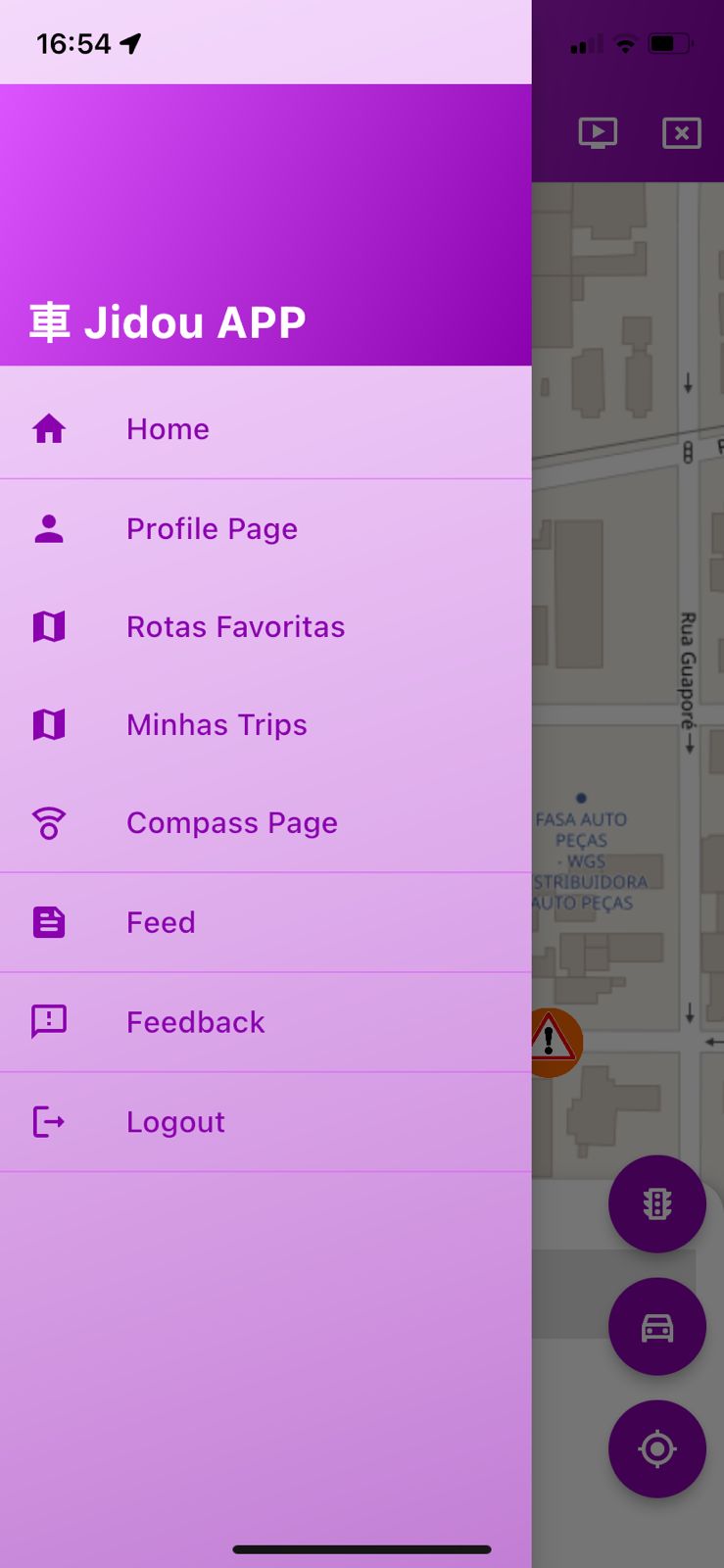The image size is (724, 1568).
Task: Tap the crossed box toolbar icon
Action: pyautogui.click(x=682, y=132)
